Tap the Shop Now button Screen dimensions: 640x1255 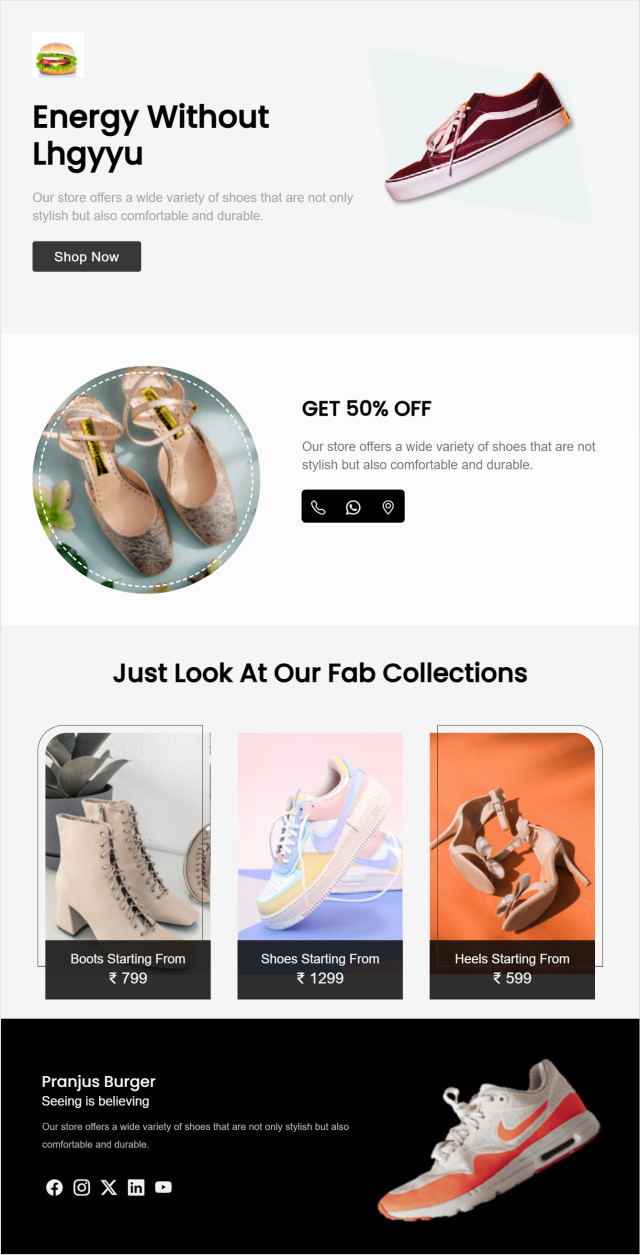tap(86, 256)
